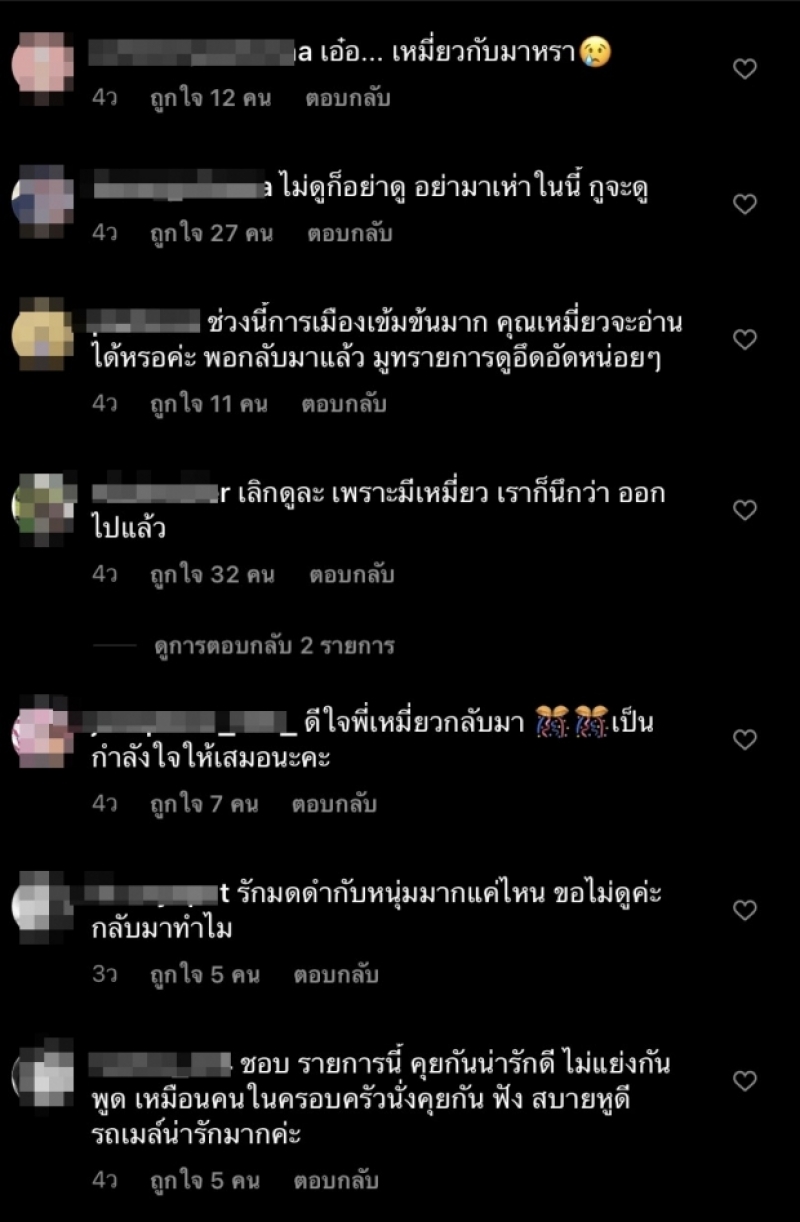Like the comment ดีใจพี่เหมี่ยวกลับมา
Image resolution: width=800 pixels, height=1222 pixels.
745,740
